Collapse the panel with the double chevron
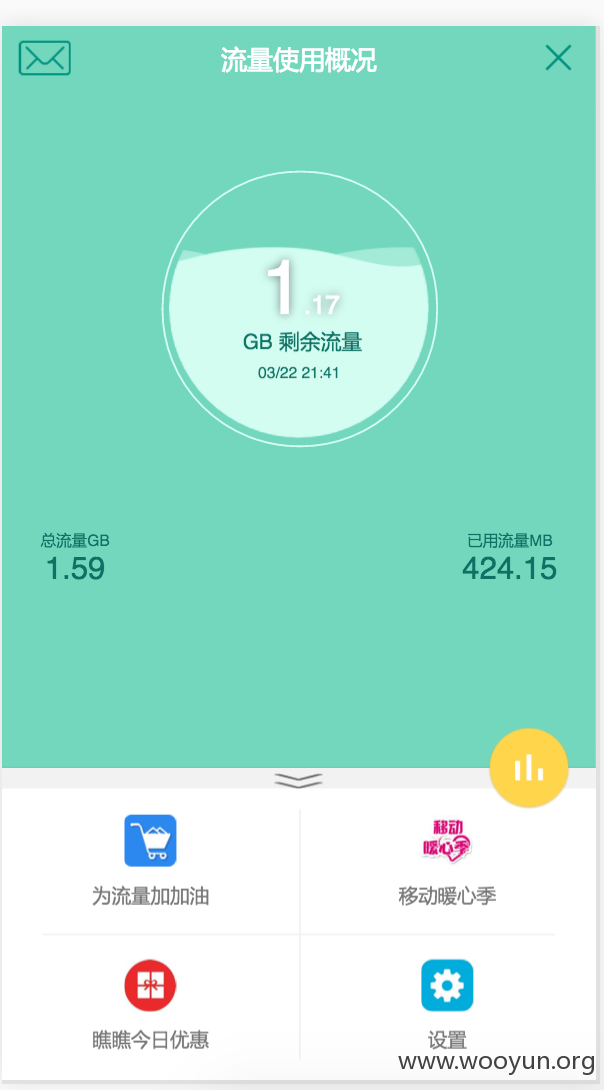Screen dimensions: 604x1090 coord(298,780)
